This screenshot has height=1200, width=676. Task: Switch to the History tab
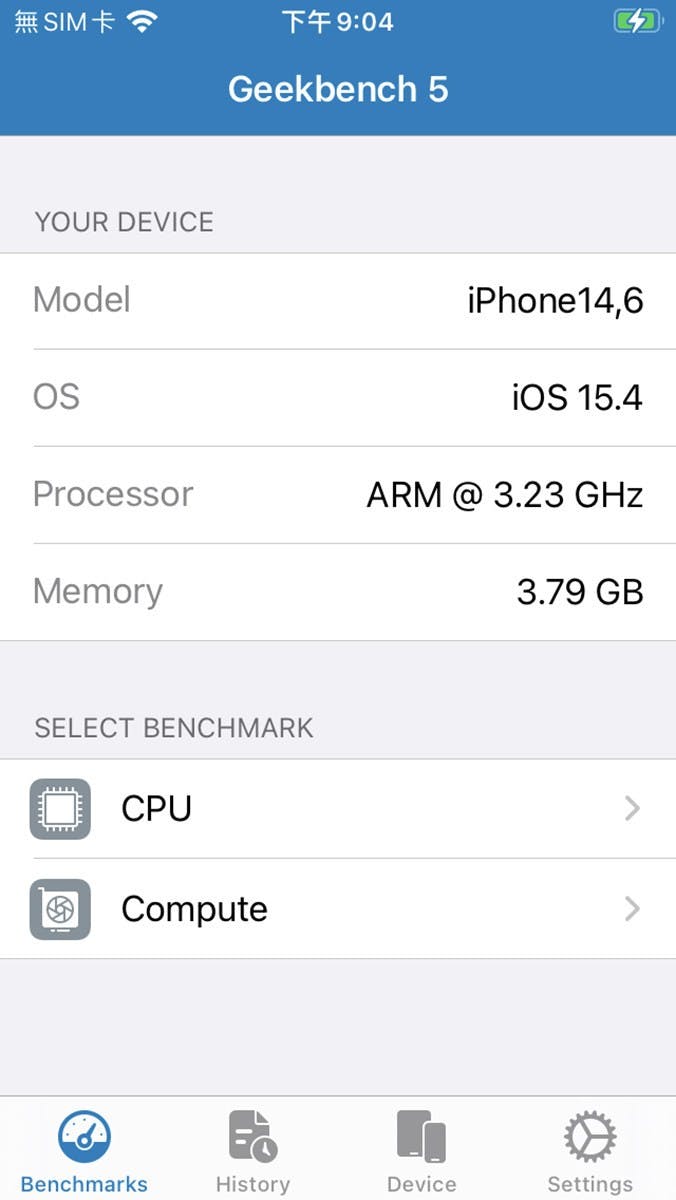click(x=253, y=1150)
